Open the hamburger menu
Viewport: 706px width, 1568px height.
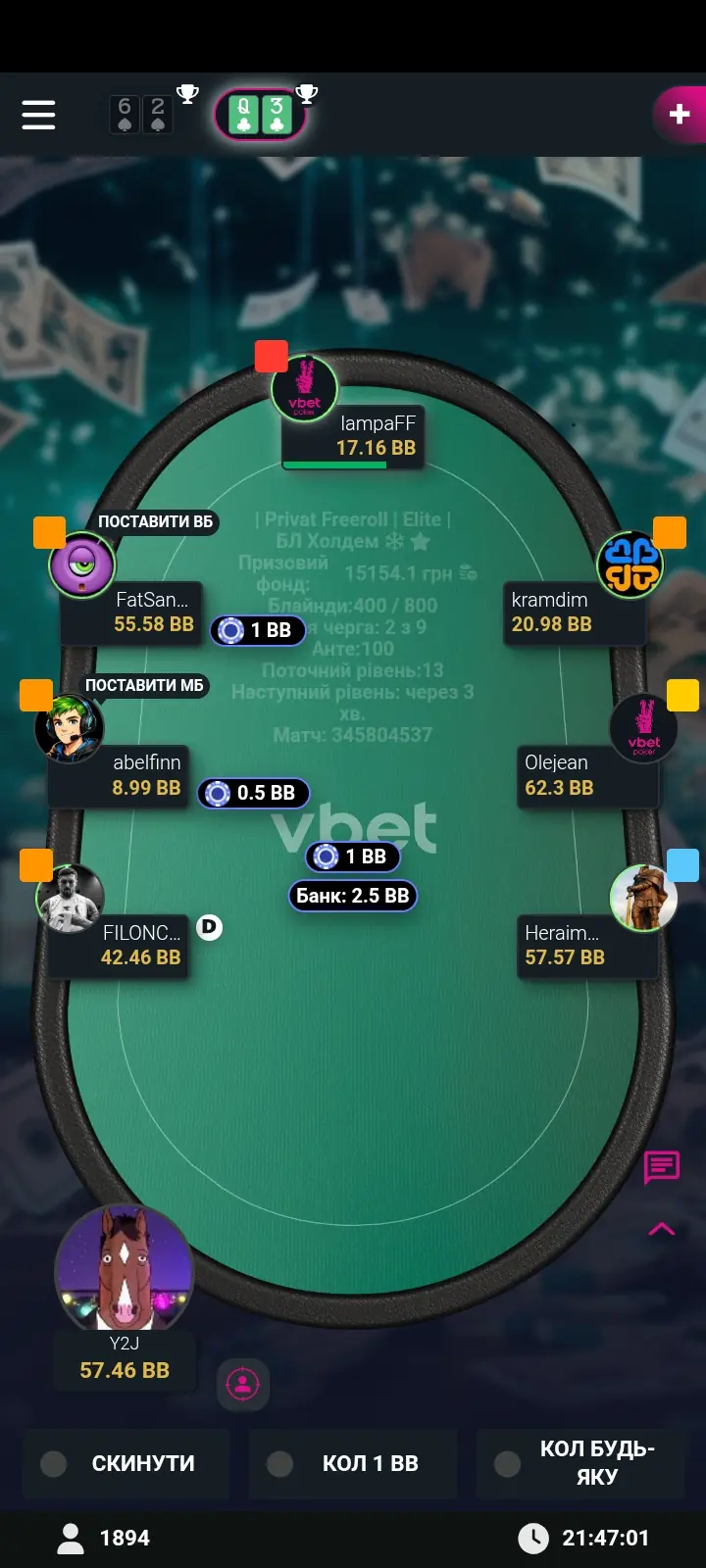click(38, 115)
